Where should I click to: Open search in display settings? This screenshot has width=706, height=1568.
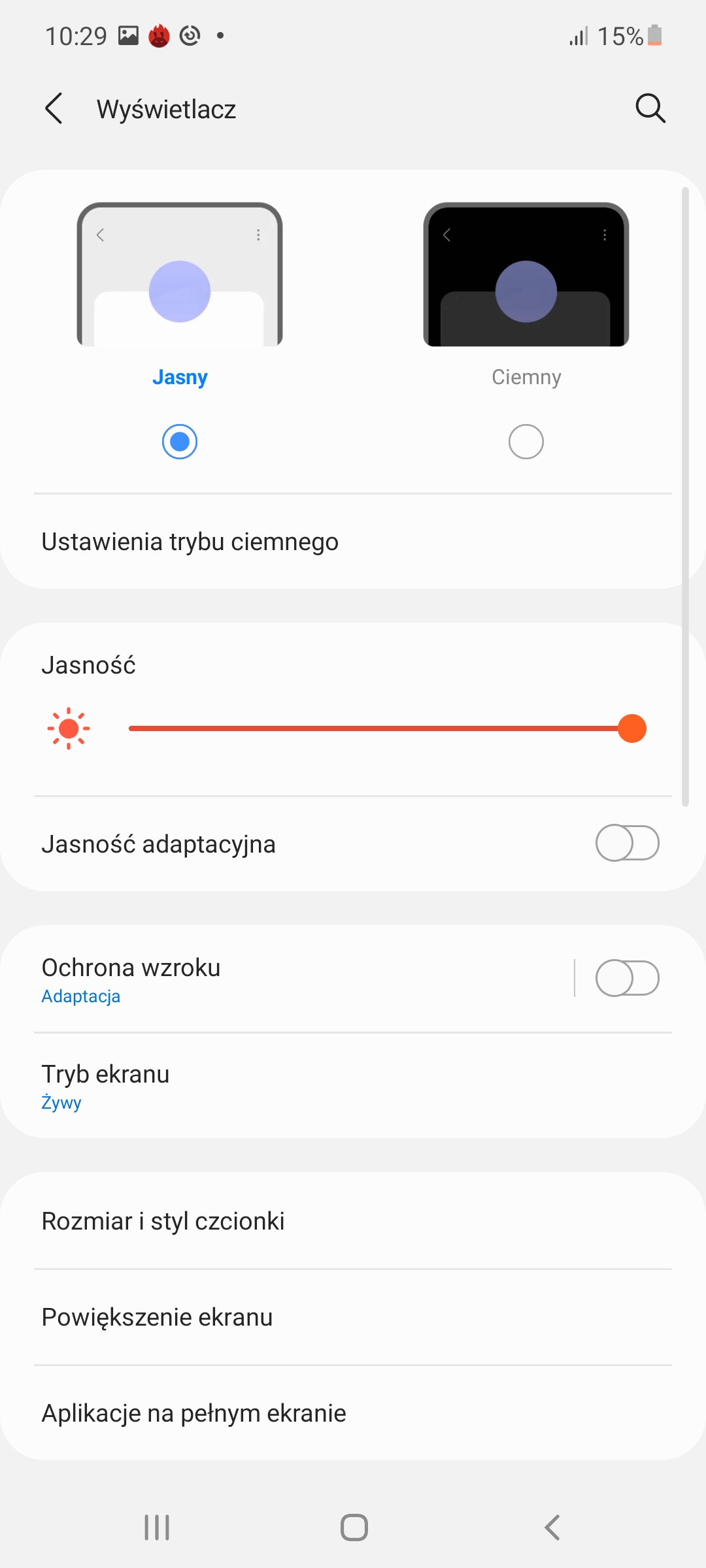[650, 108]
